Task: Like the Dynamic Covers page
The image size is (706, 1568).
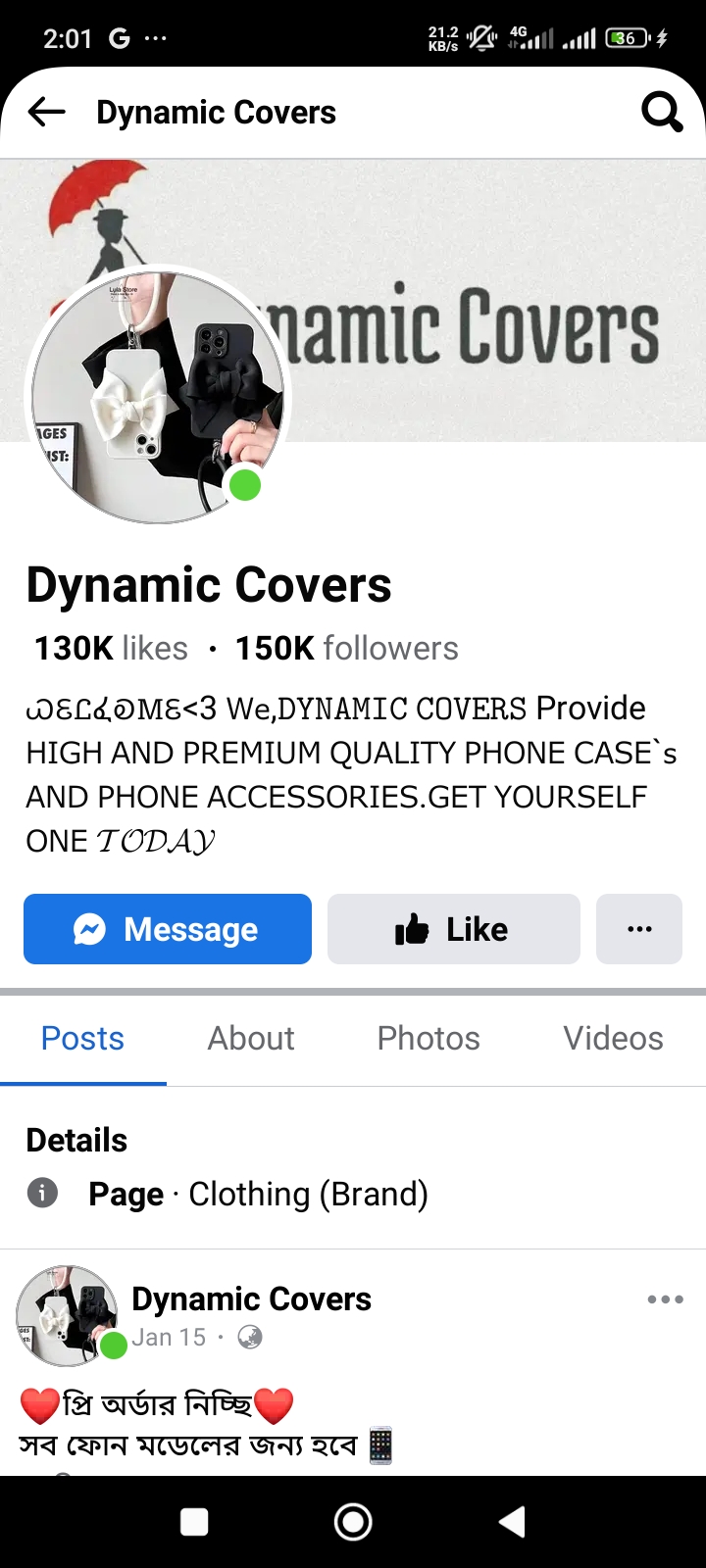Action: [x=454, y=929]
